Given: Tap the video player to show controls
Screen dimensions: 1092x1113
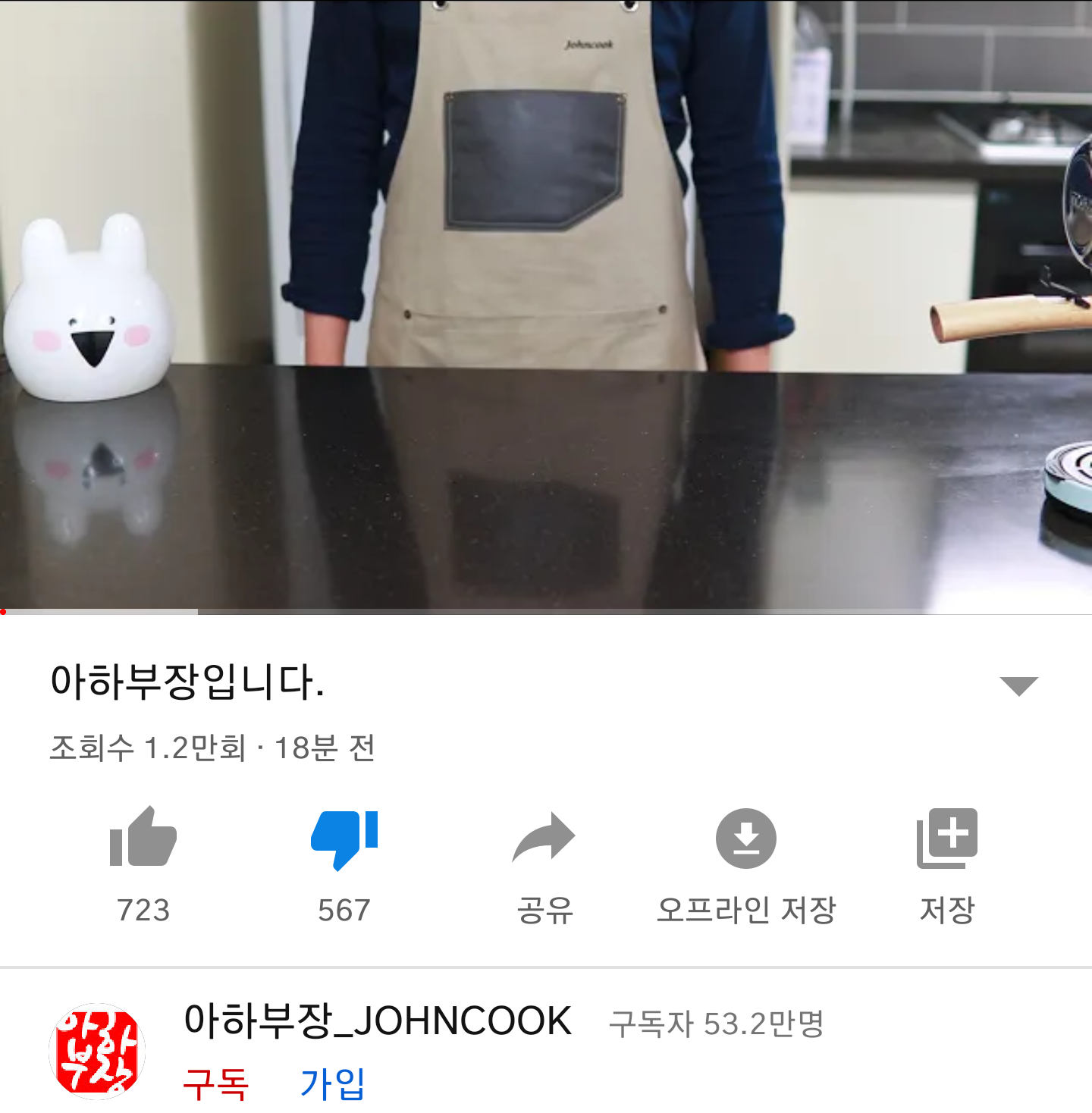Looking at the screenshot, I should click(546, 303).
